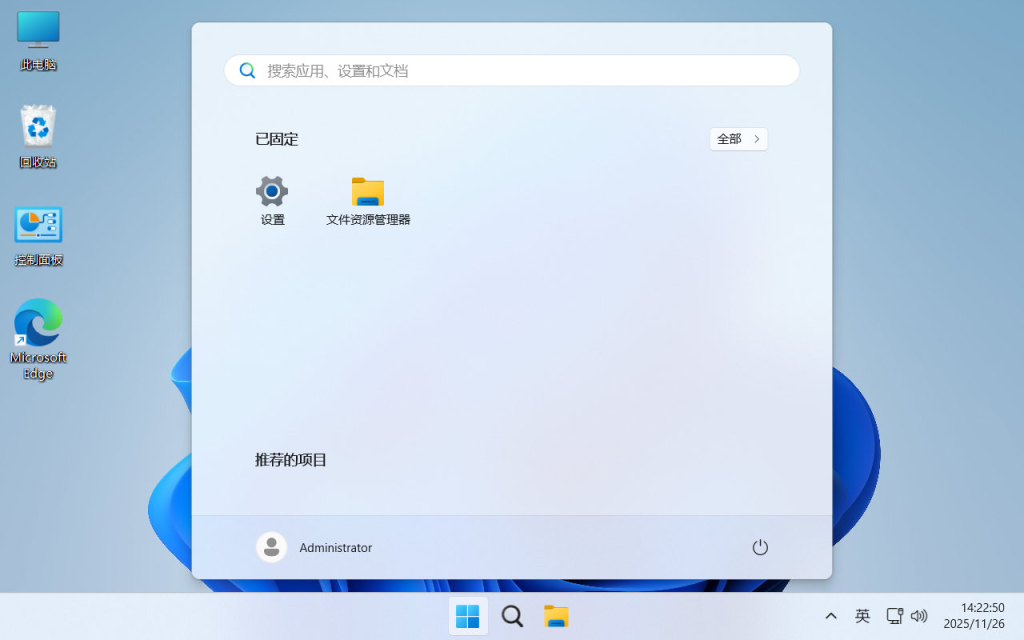Open the power options button
Screen dimensions: 1024x640
click(760, 547)
